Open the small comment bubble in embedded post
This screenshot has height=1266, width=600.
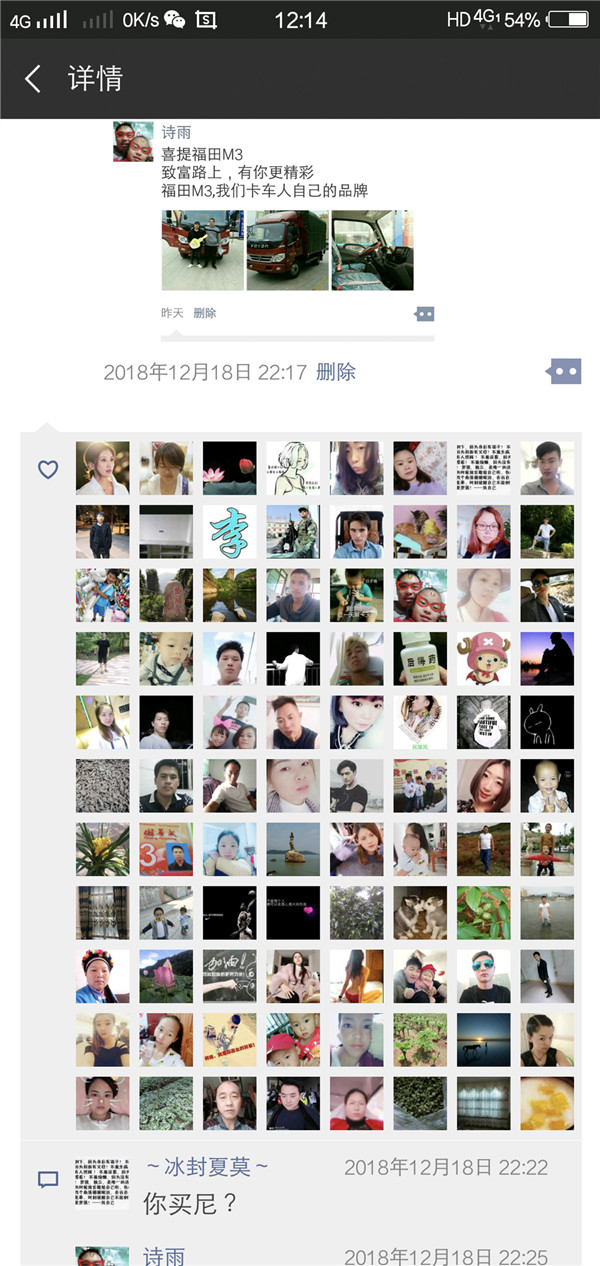pyautogui.click(x=424, y=314)
